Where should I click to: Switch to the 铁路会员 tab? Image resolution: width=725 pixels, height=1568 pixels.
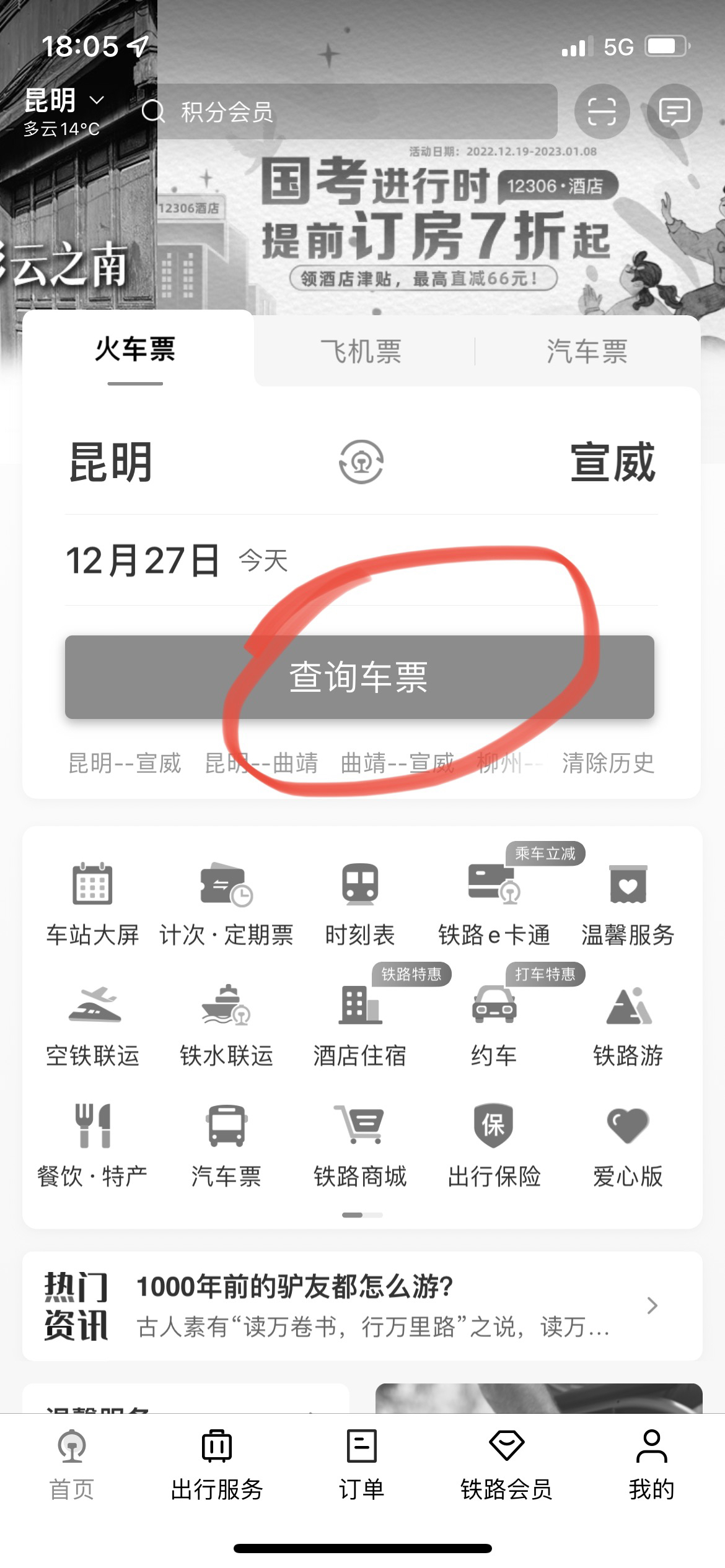coord(506,1465)
